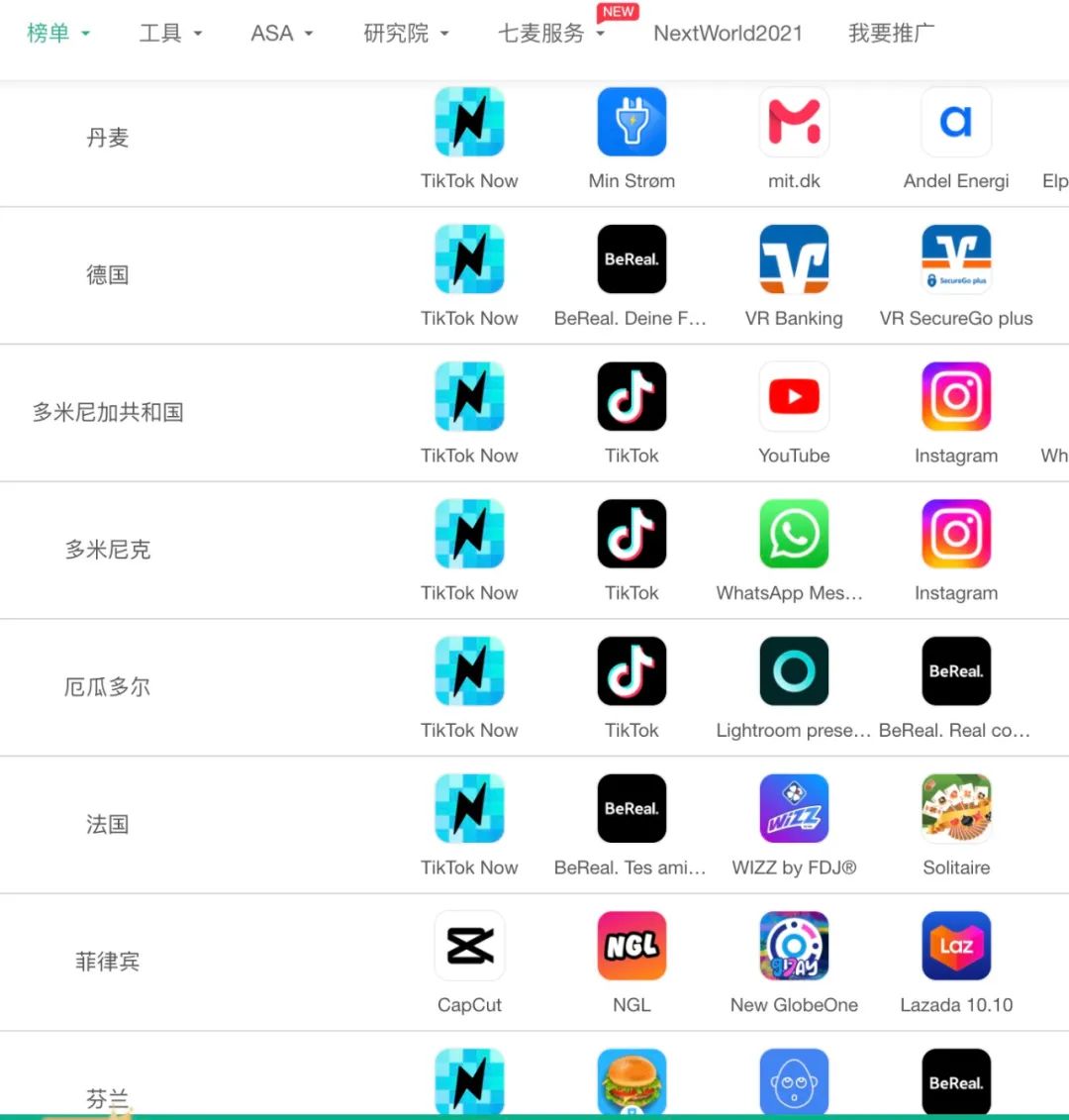This screenshot has width=1069, height=1120.
Task: Open Lazada 10.10 app
Action: [956, 947]
